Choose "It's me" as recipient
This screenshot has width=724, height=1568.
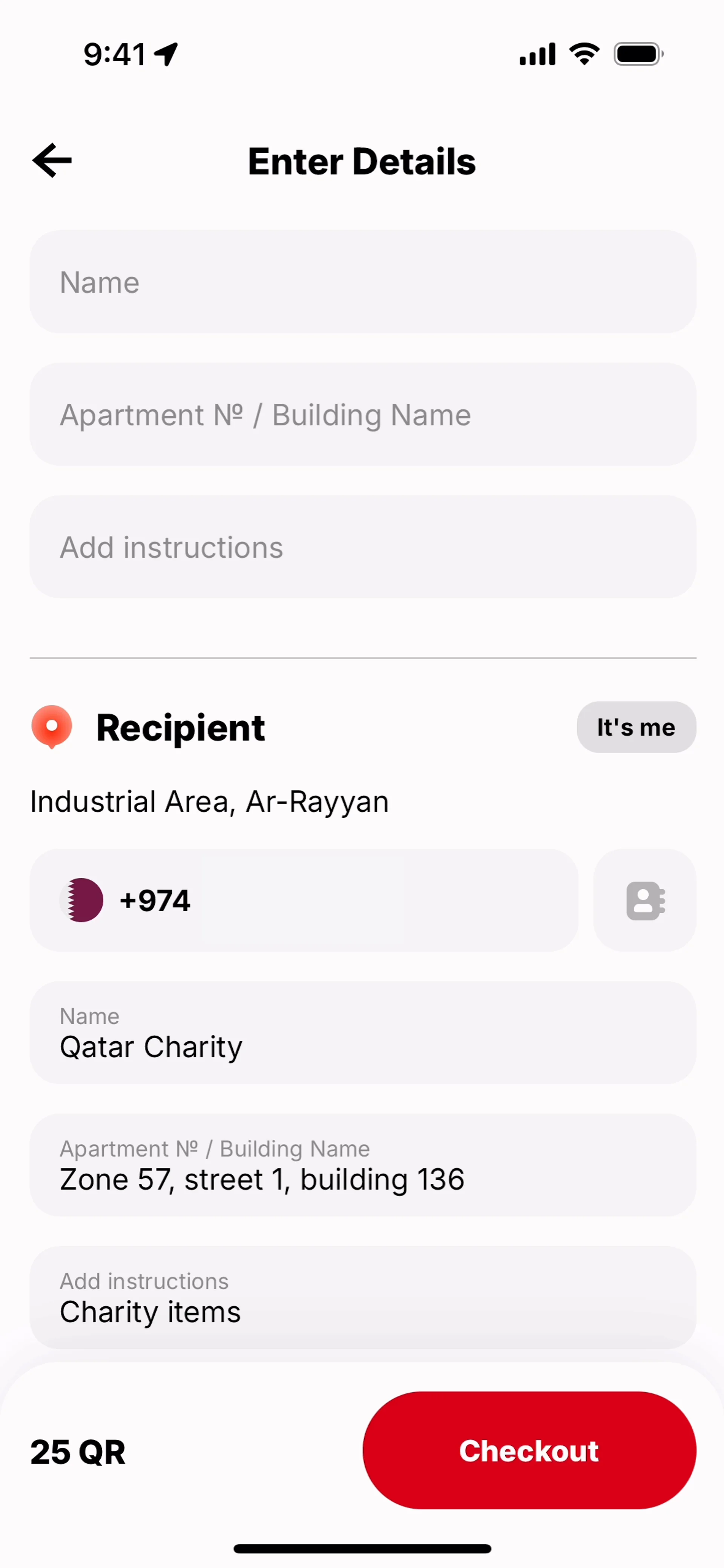(x=636, y=727)
